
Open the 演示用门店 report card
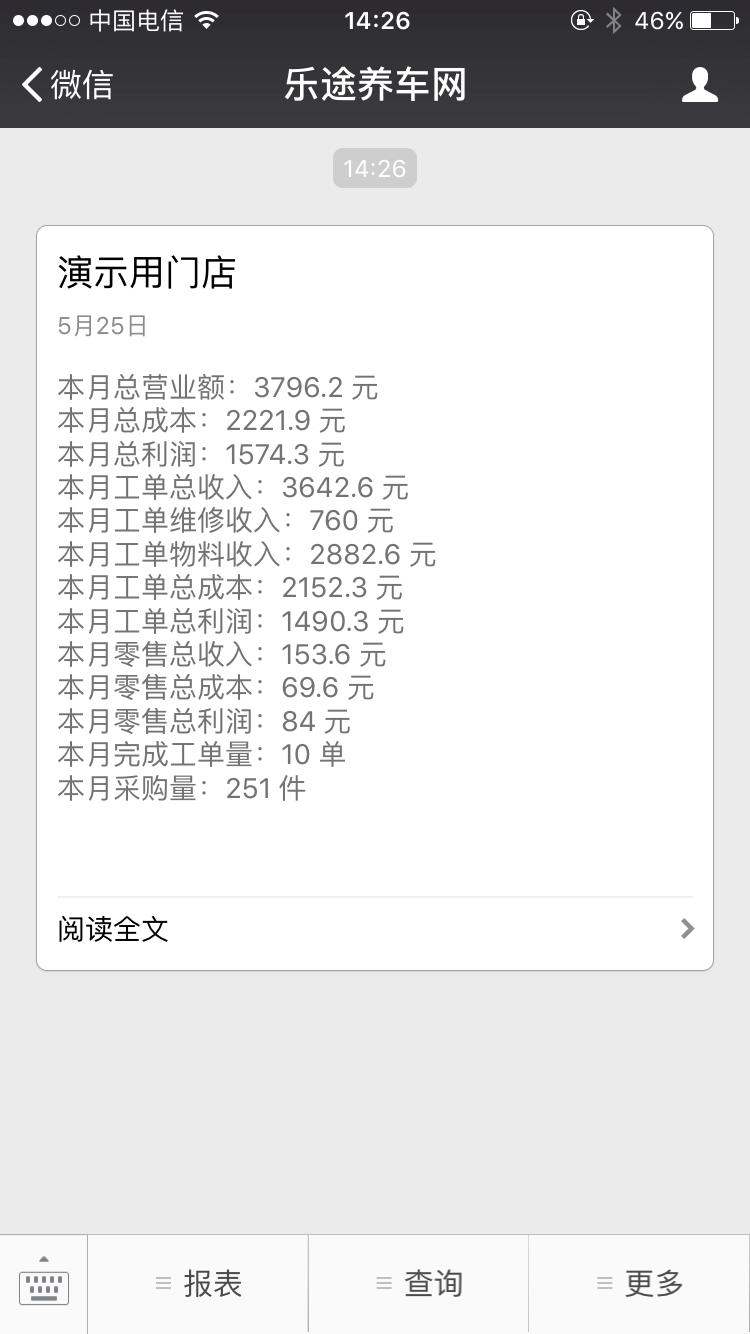[x=375, y=598]
